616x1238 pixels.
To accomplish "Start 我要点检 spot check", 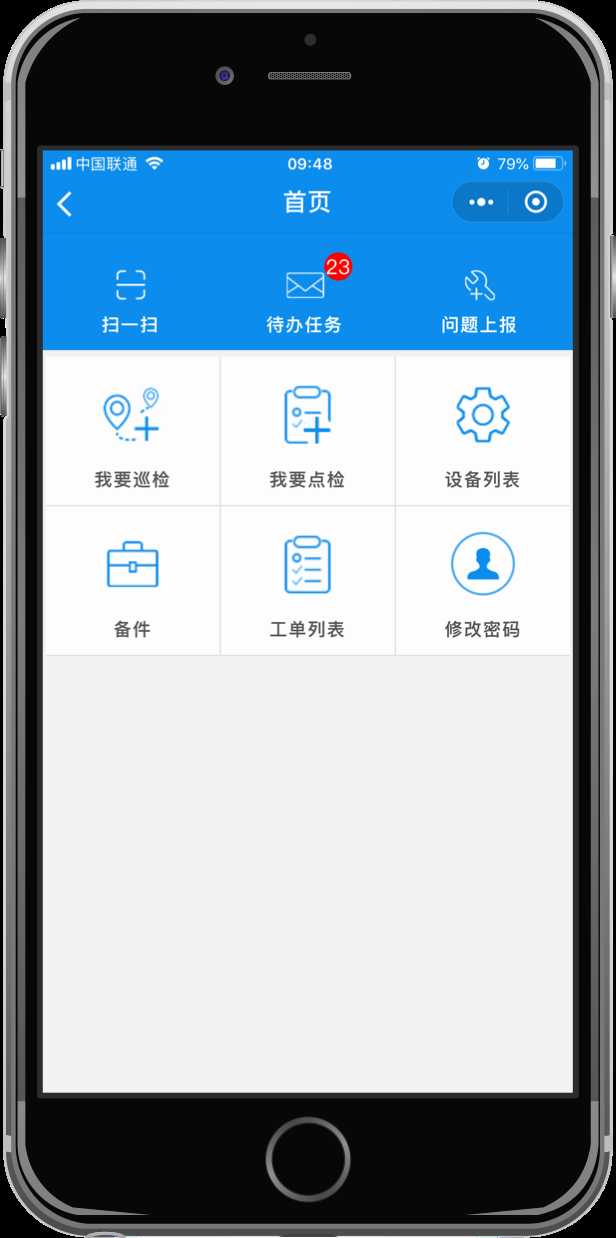I will (x=307, y=432).
